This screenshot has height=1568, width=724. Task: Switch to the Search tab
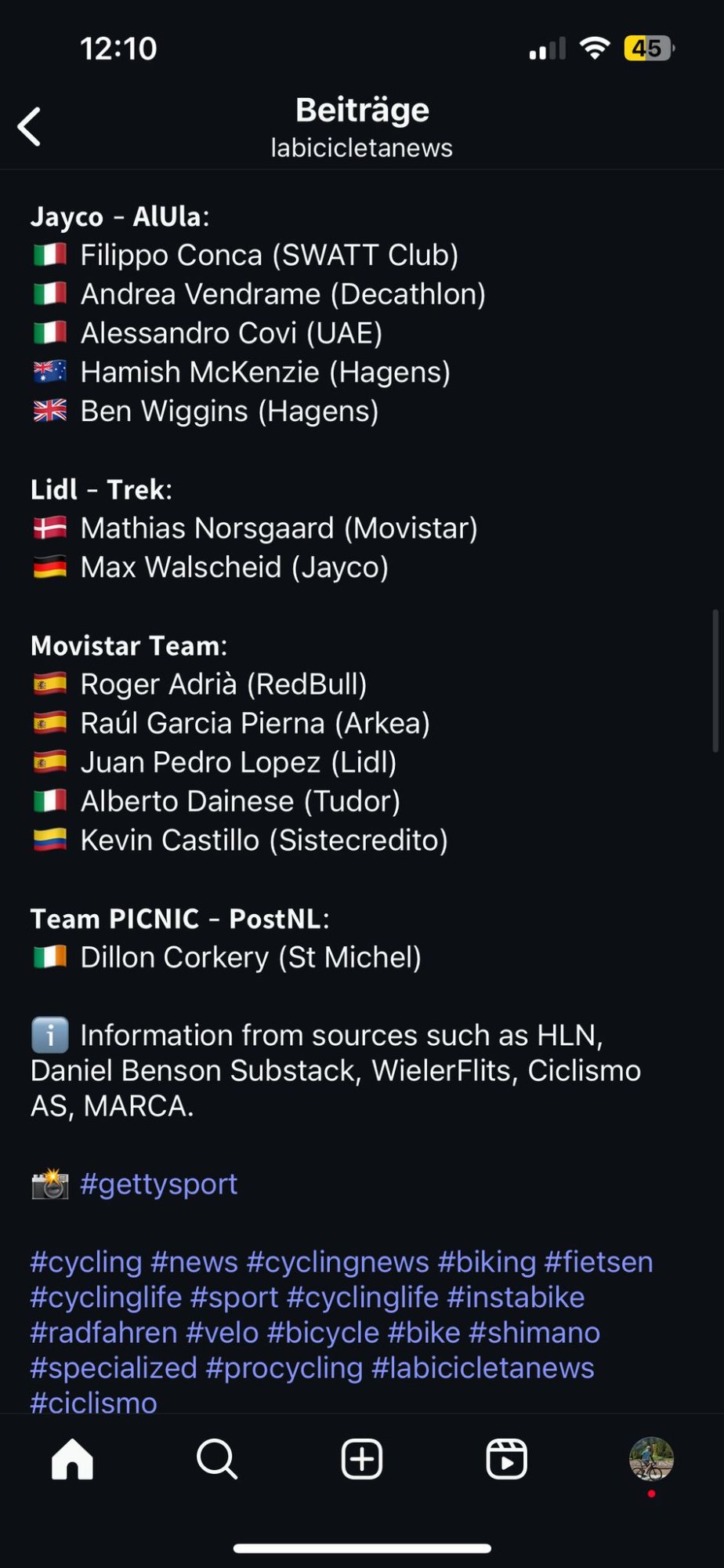[x=216, y=1459]
